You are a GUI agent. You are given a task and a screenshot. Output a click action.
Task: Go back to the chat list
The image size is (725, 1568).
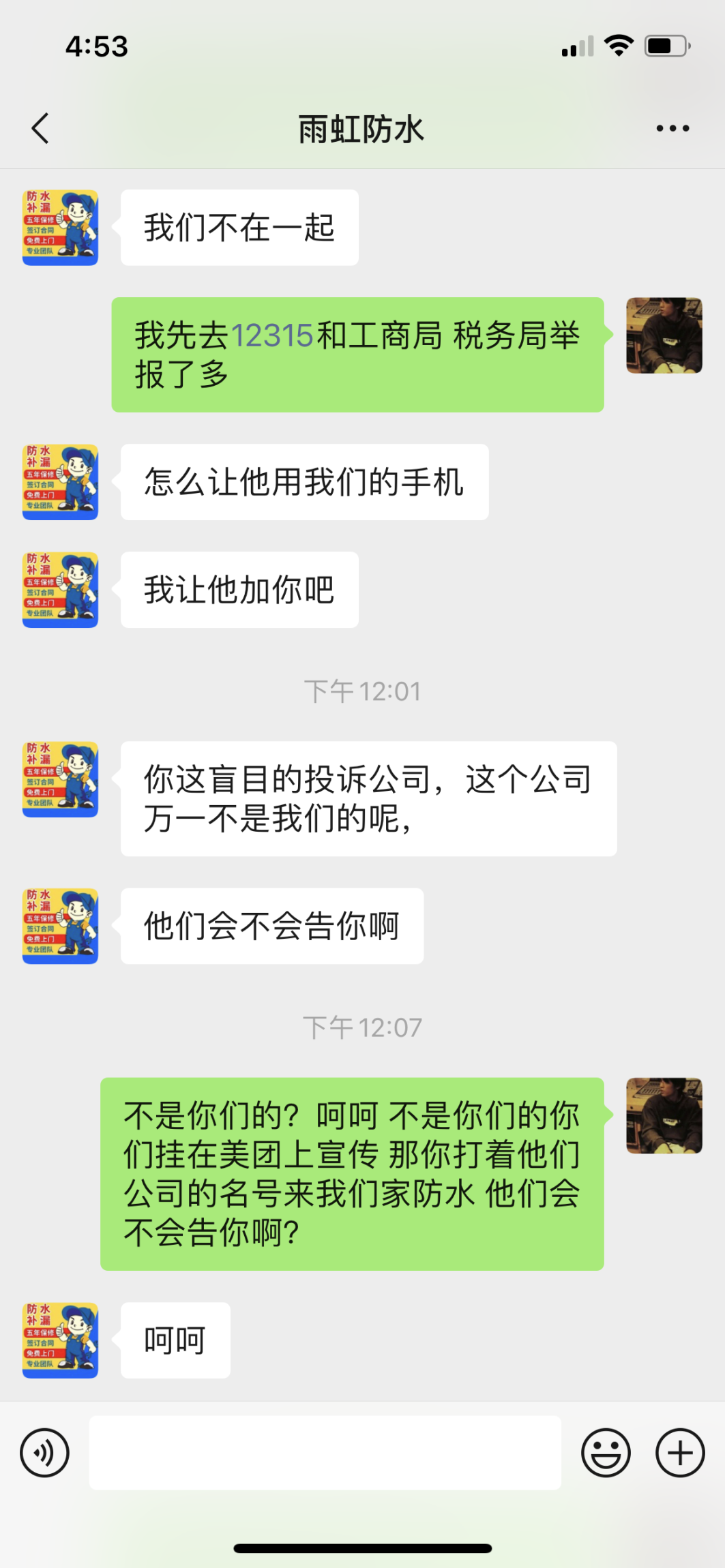point(41,128)
